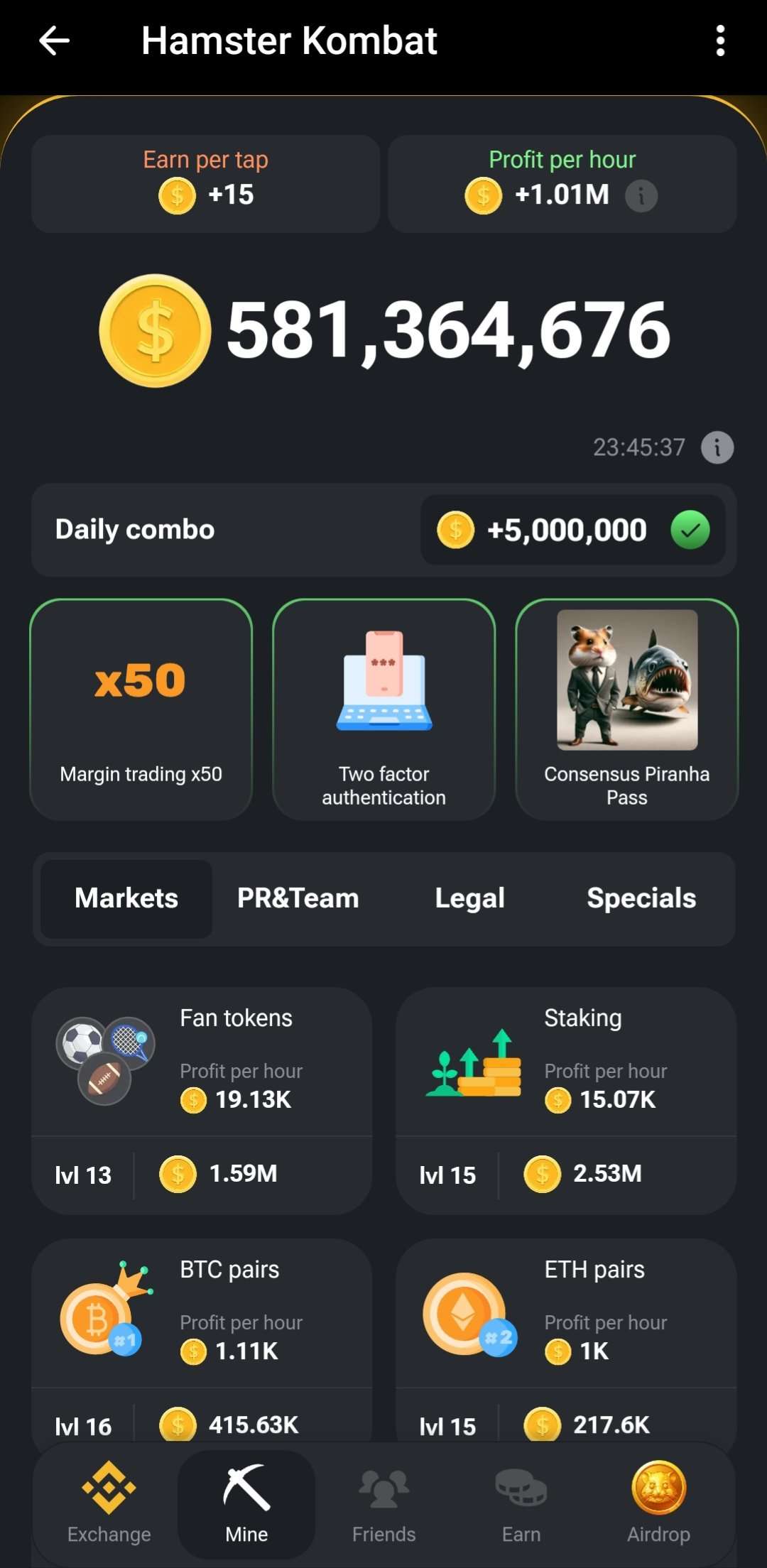
Task: Open the Margin trading x50 combo card
Action: (141, 709)
